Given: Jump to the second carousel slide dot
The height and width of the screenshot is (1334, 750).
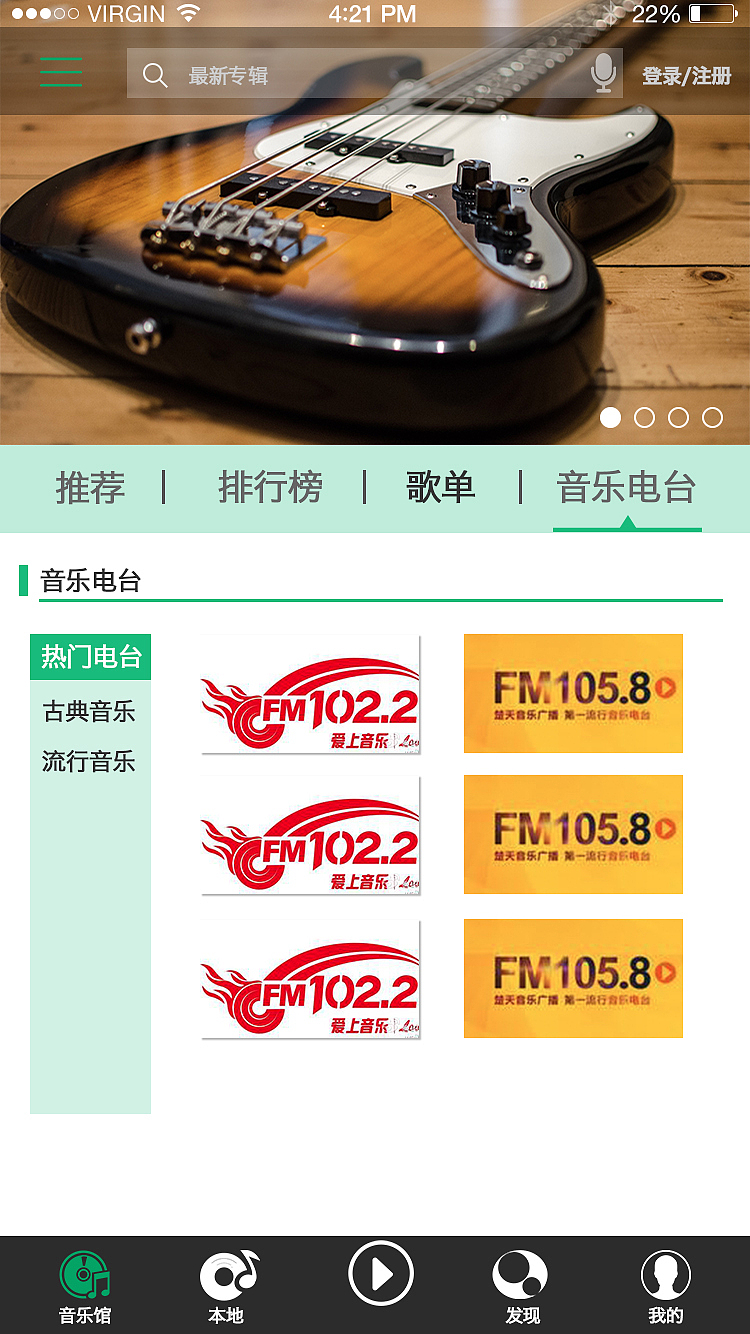Looking at the screenshot, I should pos(645,418).
